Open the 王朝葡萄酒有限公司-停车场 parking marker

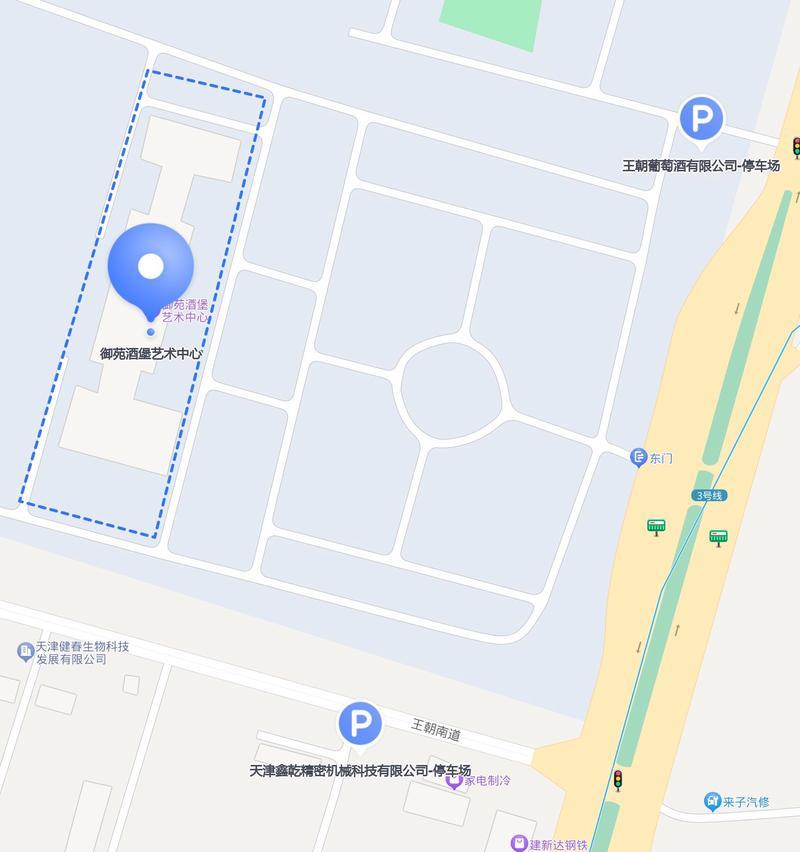tap(701, 121)
